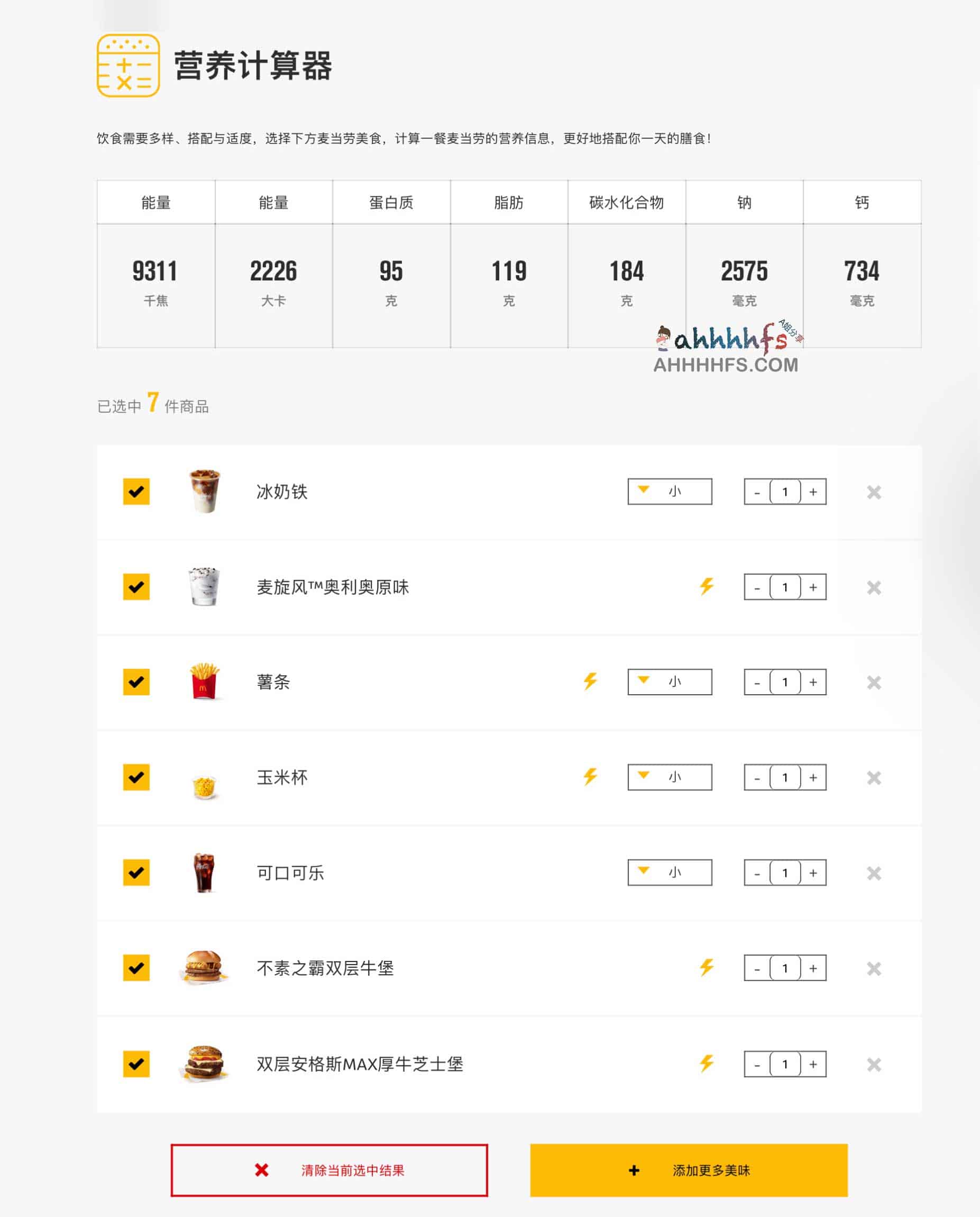Image resolution: width=980 pixels, height=1217 pixels.
Task: Uncheck the 双层安格斯MAX厚牛芝士堡 item
Action: (x=136, y=1064)
